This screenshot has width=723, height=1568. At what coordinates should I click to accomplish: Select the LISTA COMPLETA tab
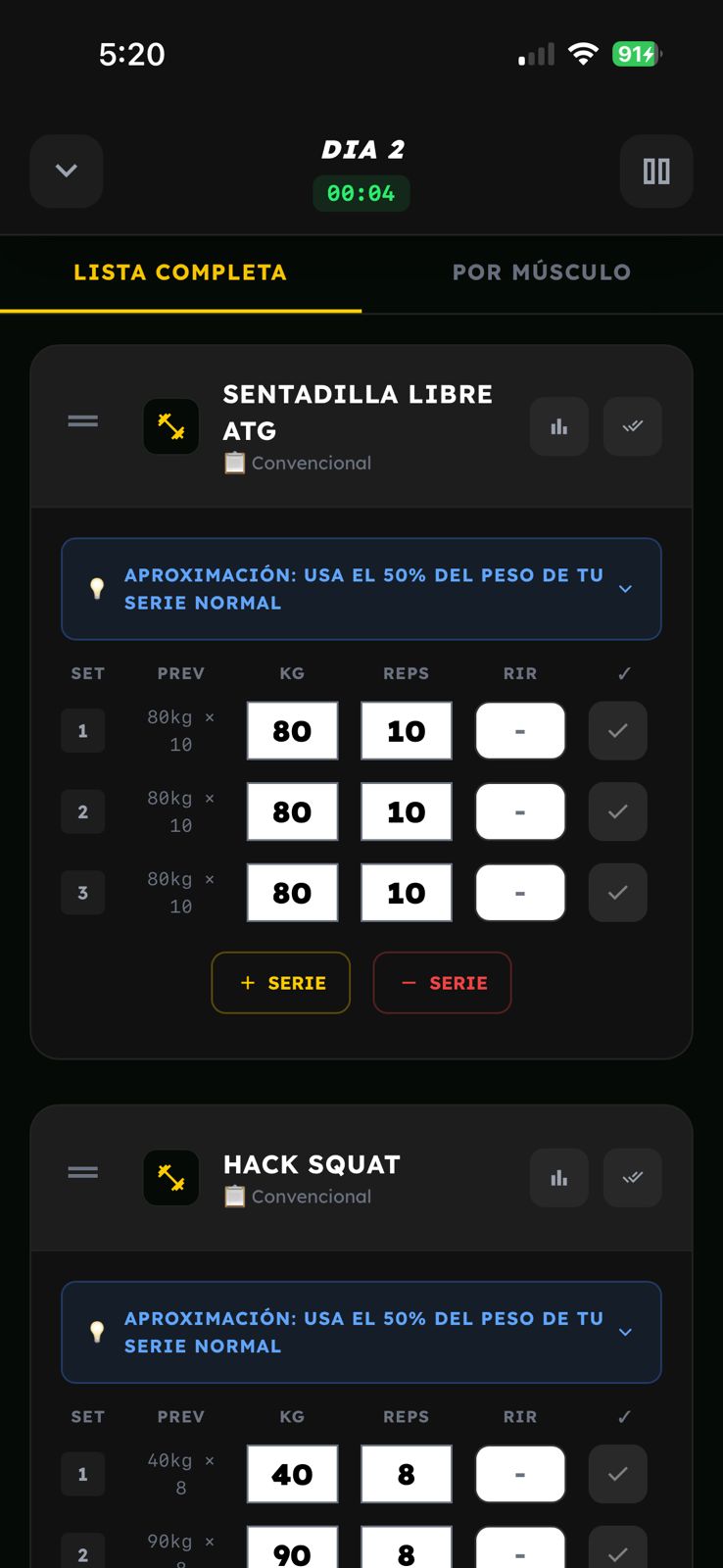[179, 272]
